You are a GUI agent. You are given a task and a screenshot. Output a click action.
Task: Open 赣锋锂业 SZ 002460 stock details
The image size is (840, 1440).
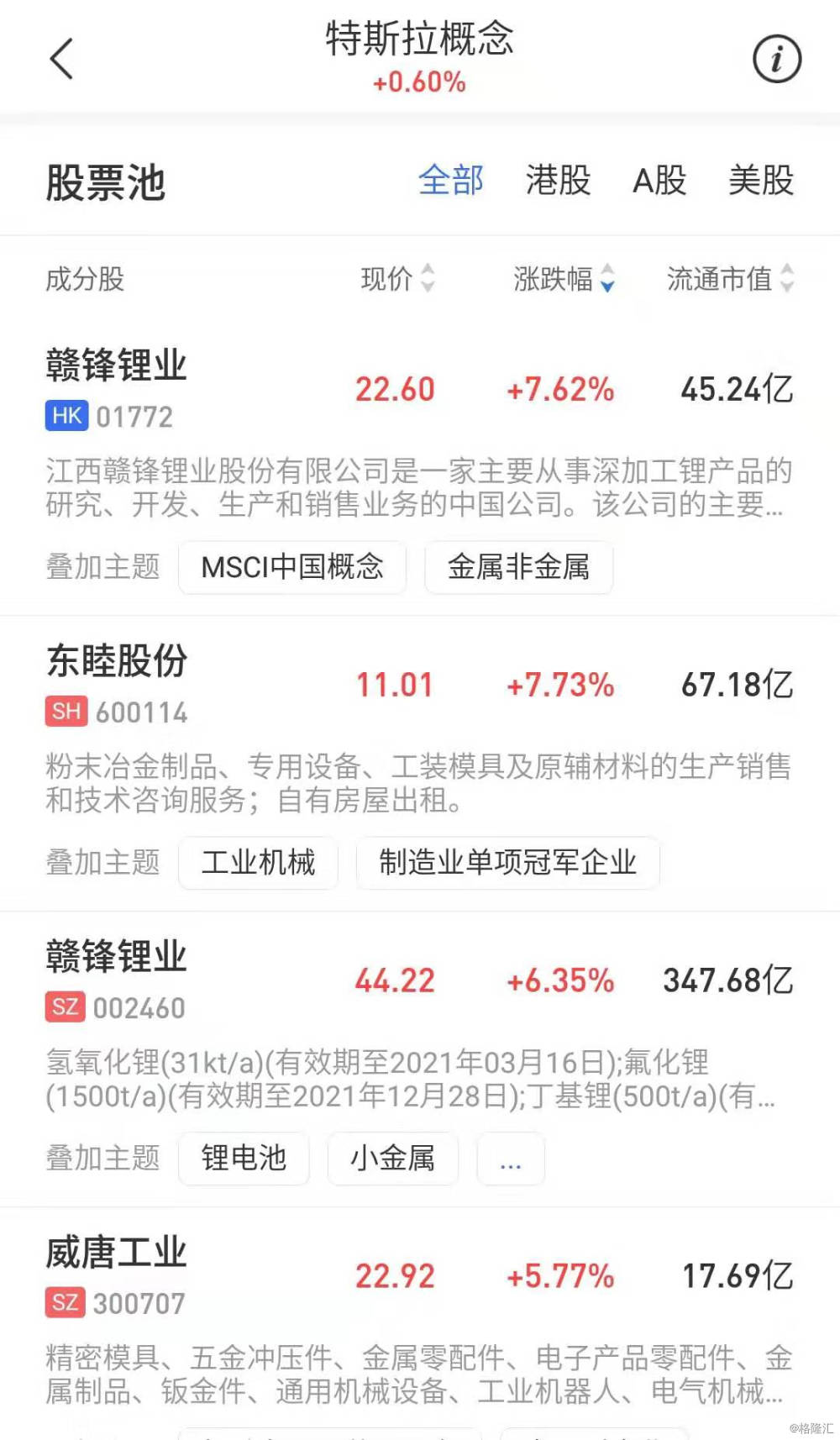click(116, 978)
